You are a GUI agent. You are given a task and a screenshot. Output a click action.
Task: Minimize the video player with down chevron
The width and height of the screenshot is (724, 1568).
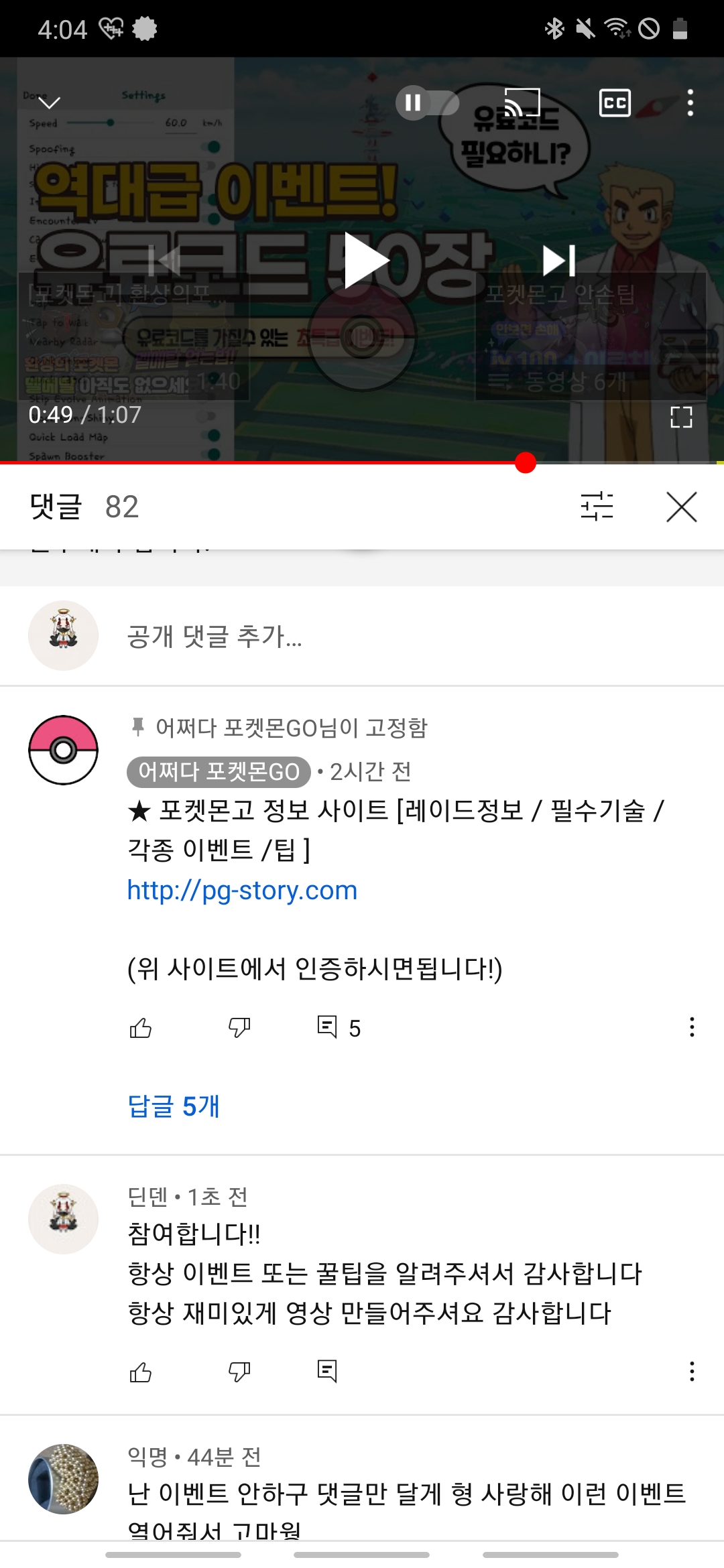[x=49, y=103]
